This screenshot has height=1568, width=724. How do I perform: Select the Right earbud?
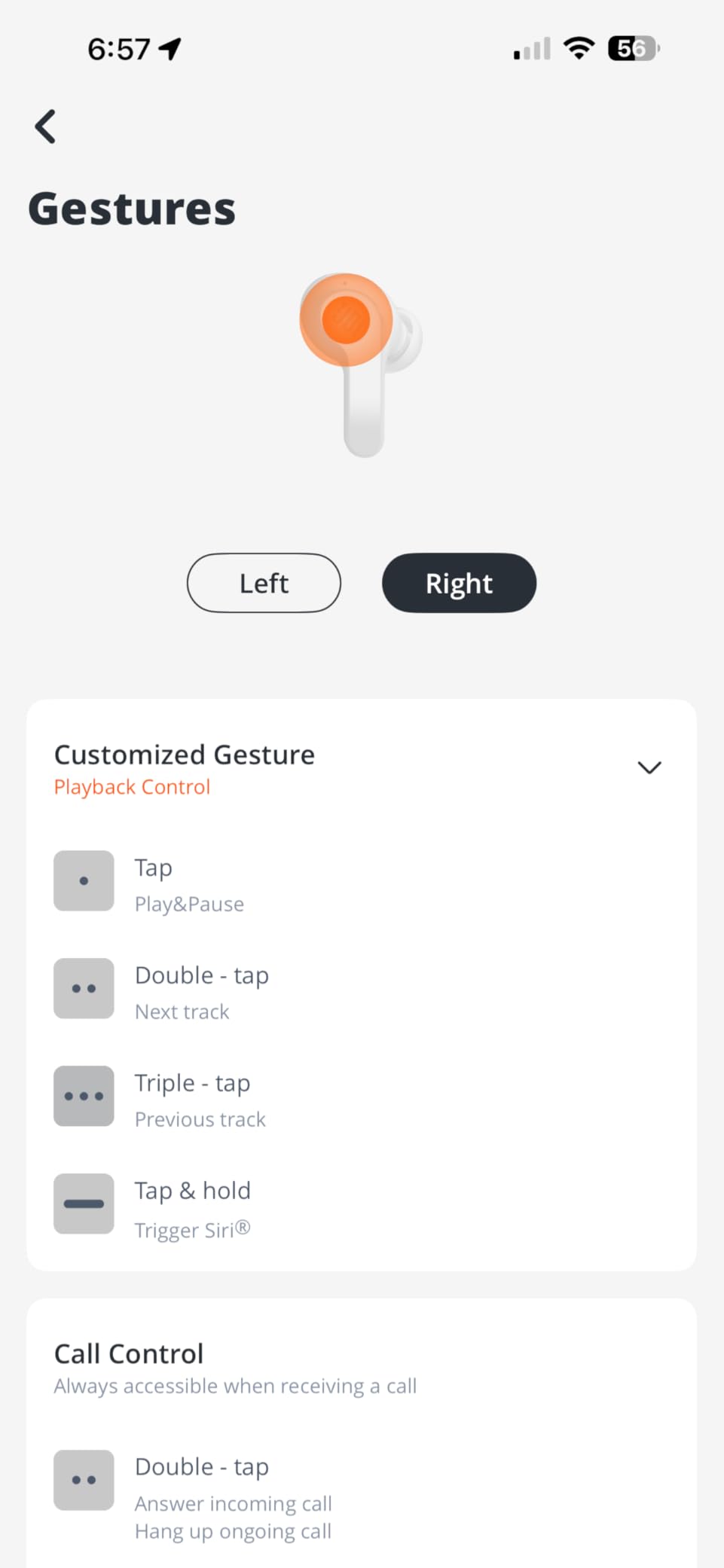(x=459, y=583)
